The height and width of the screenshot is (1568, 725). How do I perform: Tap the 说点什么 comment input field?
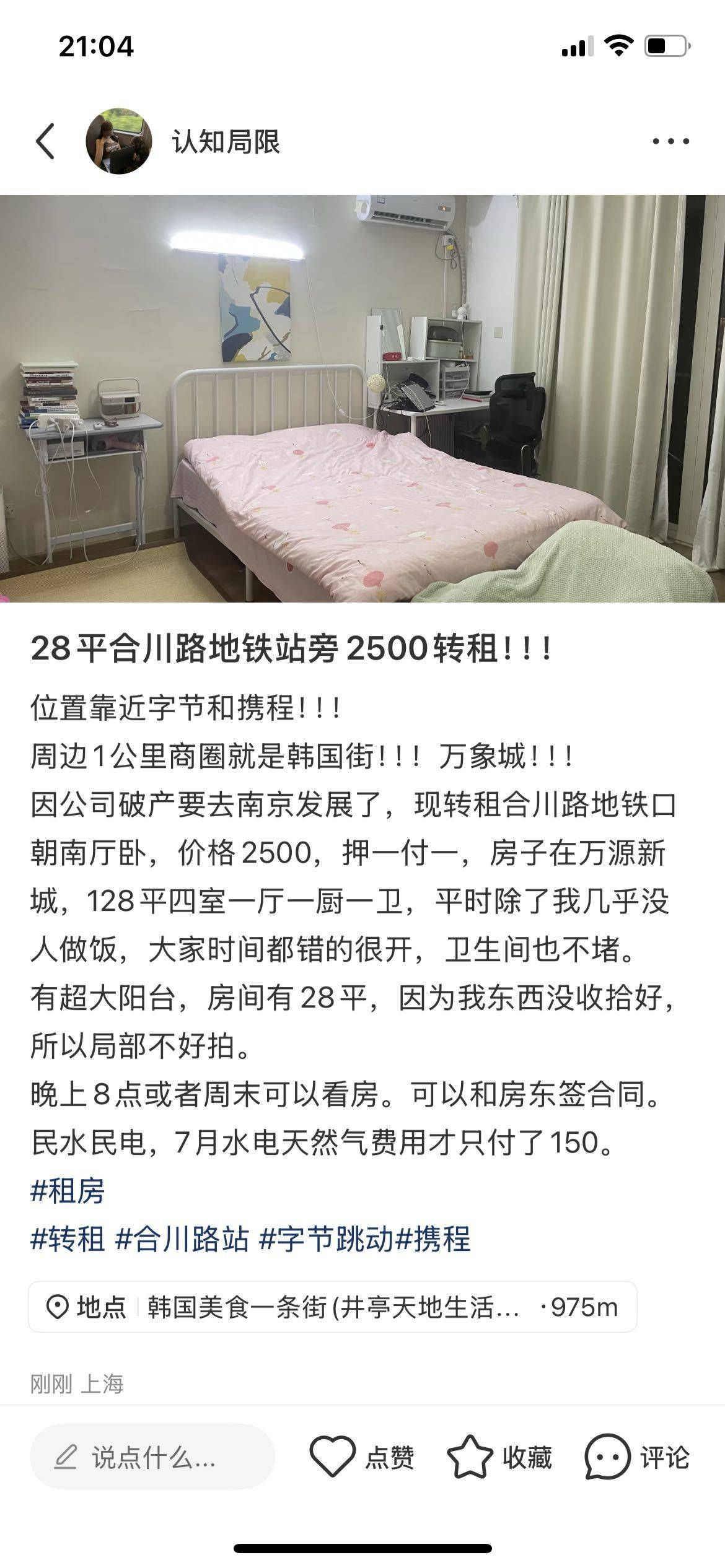coord(152,1458)
